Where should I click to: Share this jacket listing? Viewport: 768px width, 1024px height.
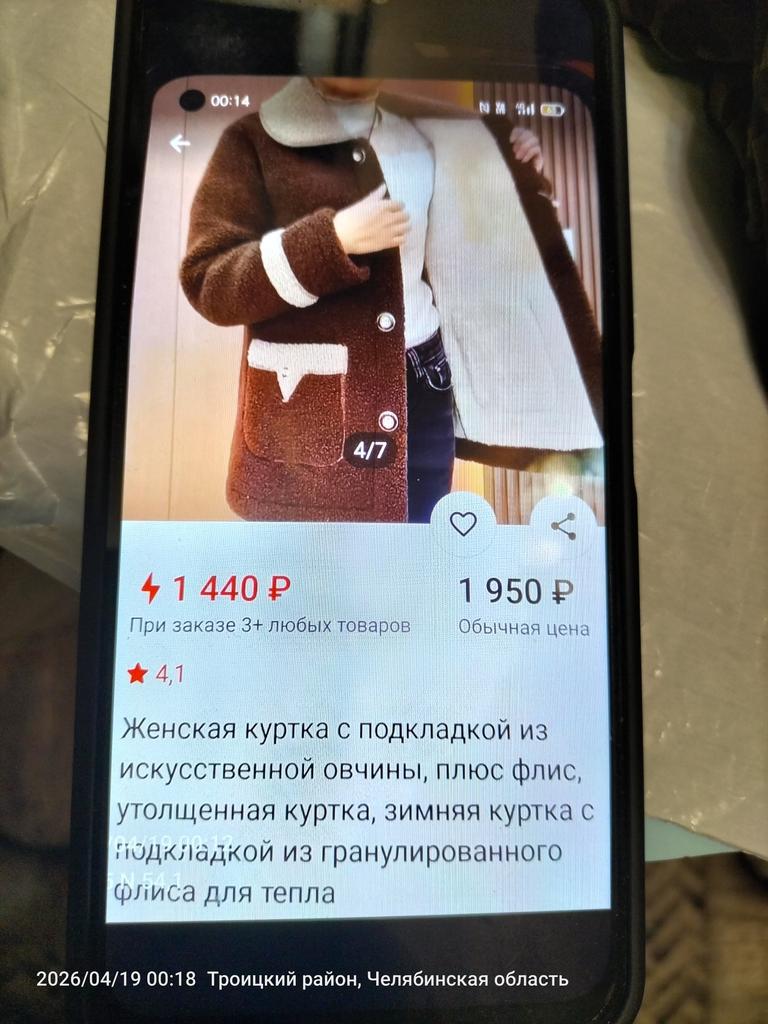click(563, 526)
